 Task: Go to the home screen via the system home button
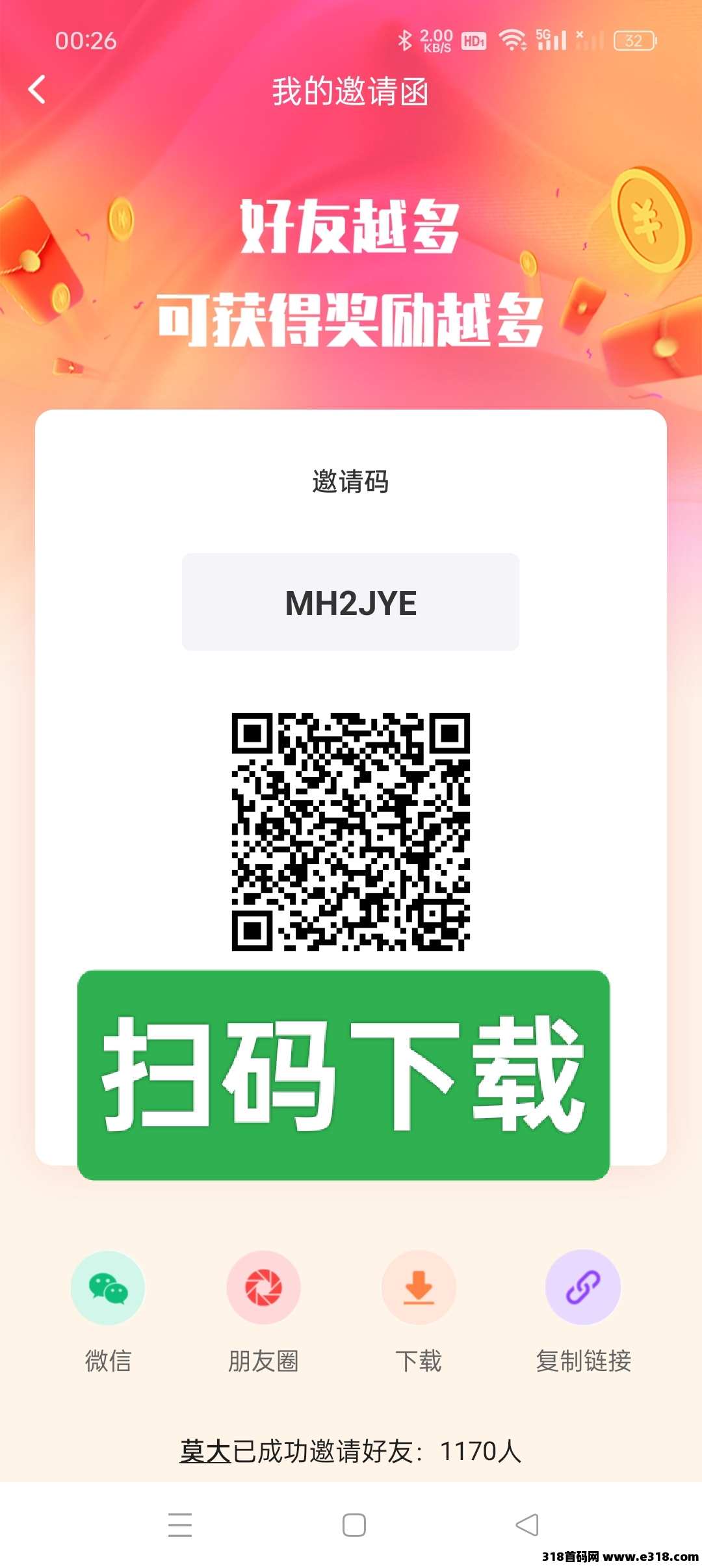click(x=354, y=1524)
